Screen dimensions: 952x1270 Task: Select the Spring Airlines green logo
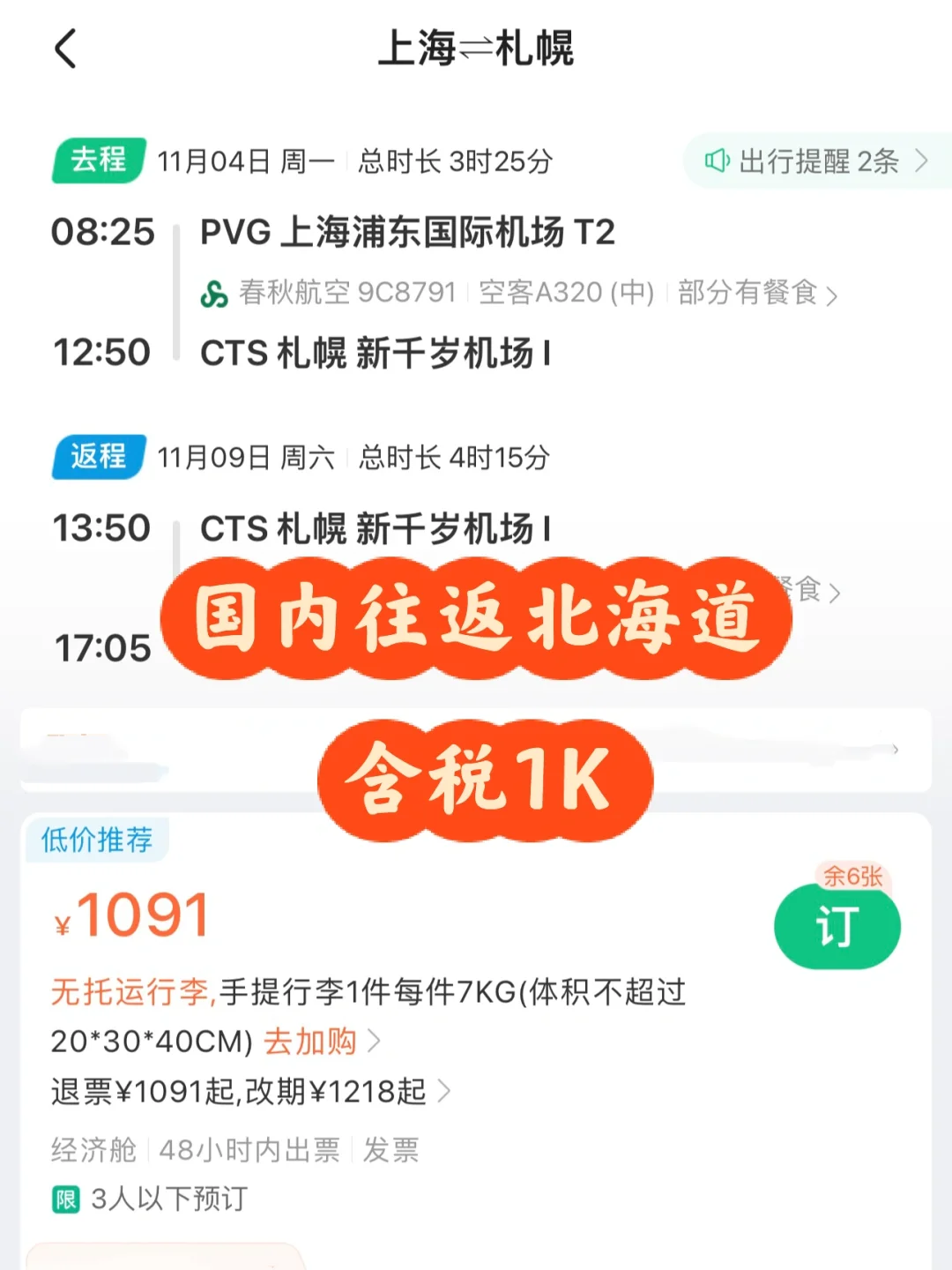coord(214,292)
